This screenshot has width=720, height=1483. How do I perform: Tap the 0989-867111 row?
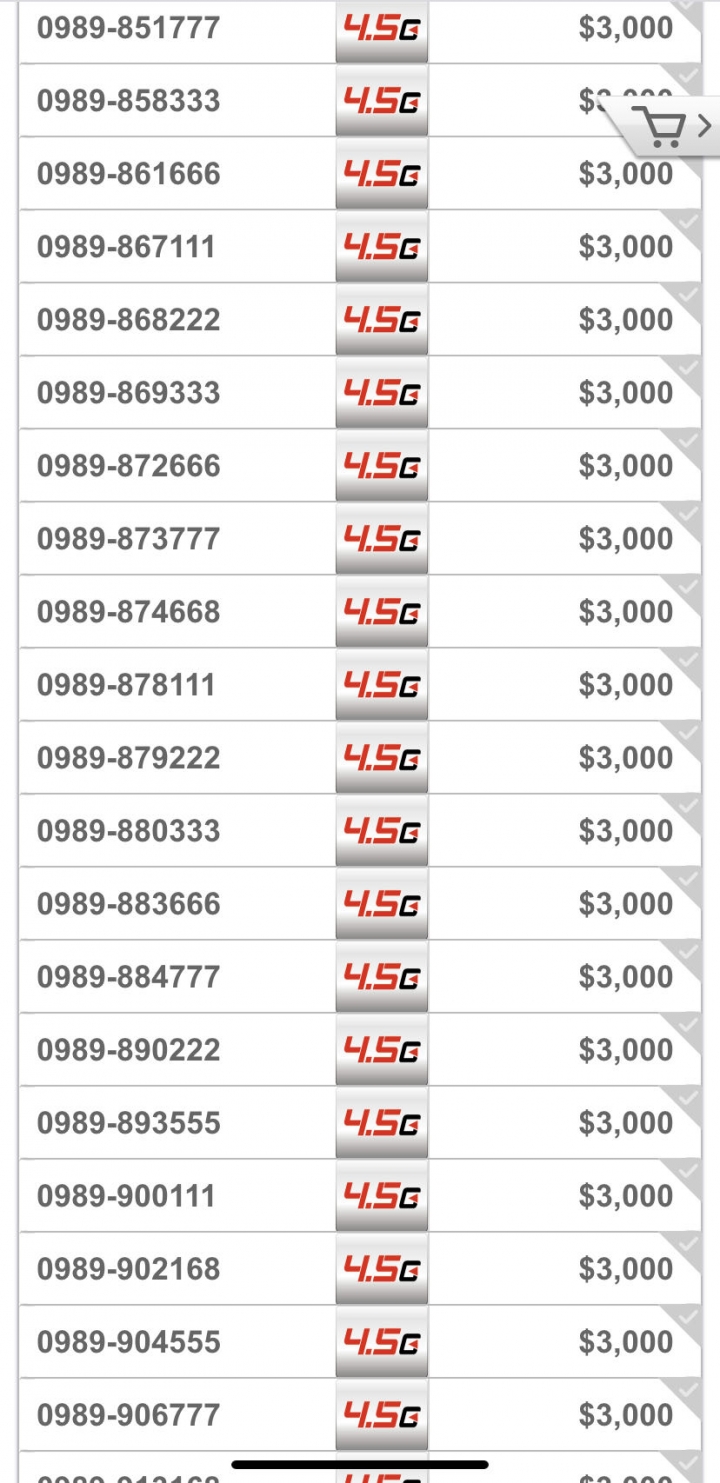coord(360,247)
